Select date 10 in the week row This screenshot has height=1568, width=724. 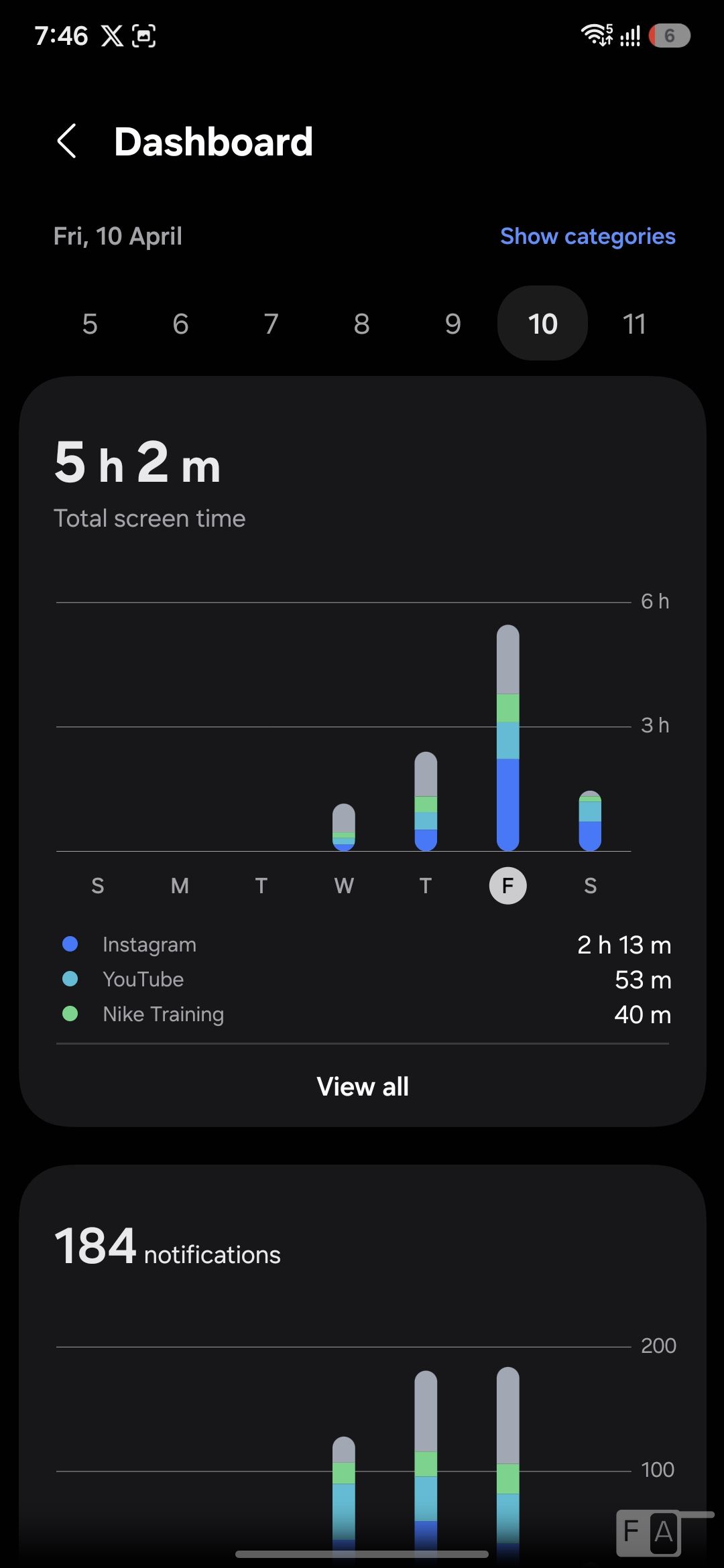click(542, 324)
